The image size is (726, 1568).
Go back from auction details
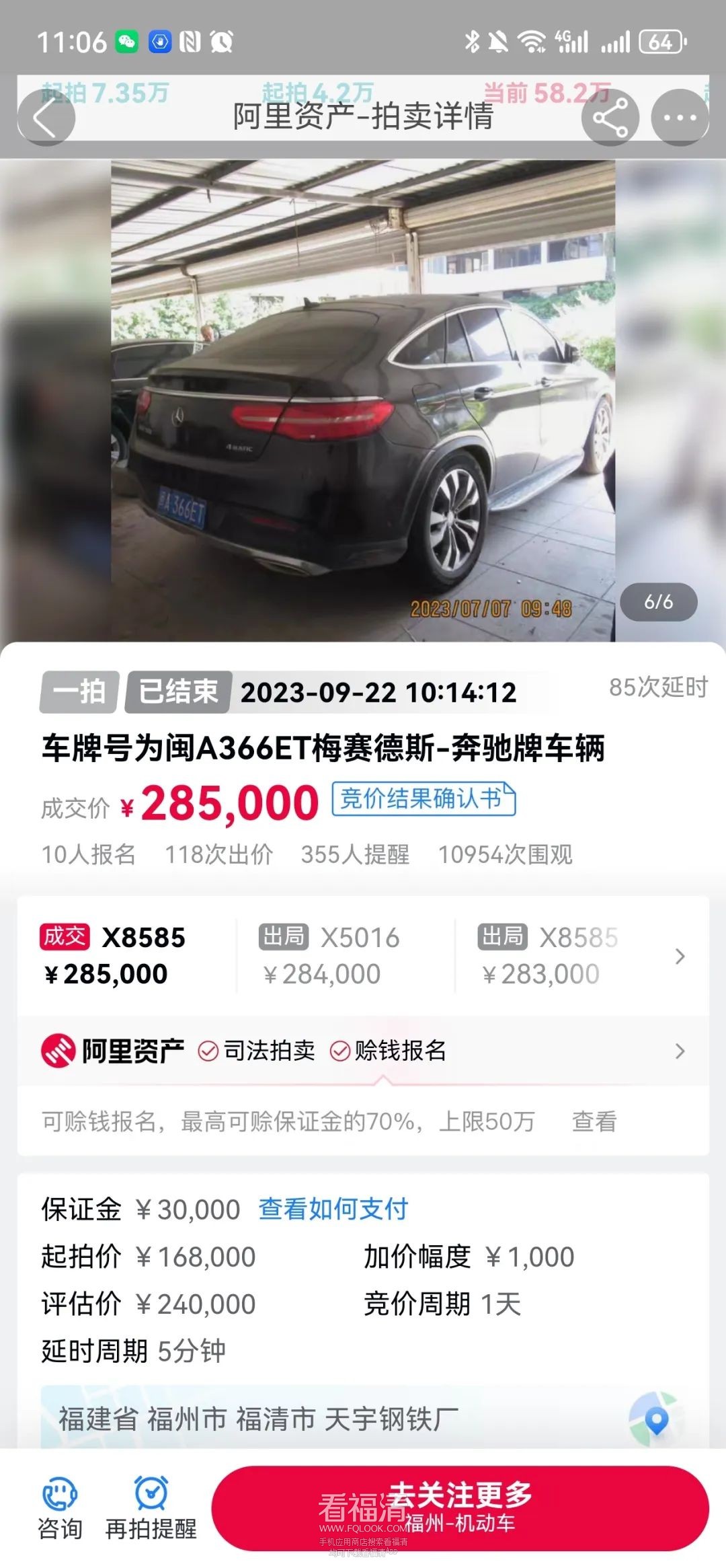click(x=45, y=118)
